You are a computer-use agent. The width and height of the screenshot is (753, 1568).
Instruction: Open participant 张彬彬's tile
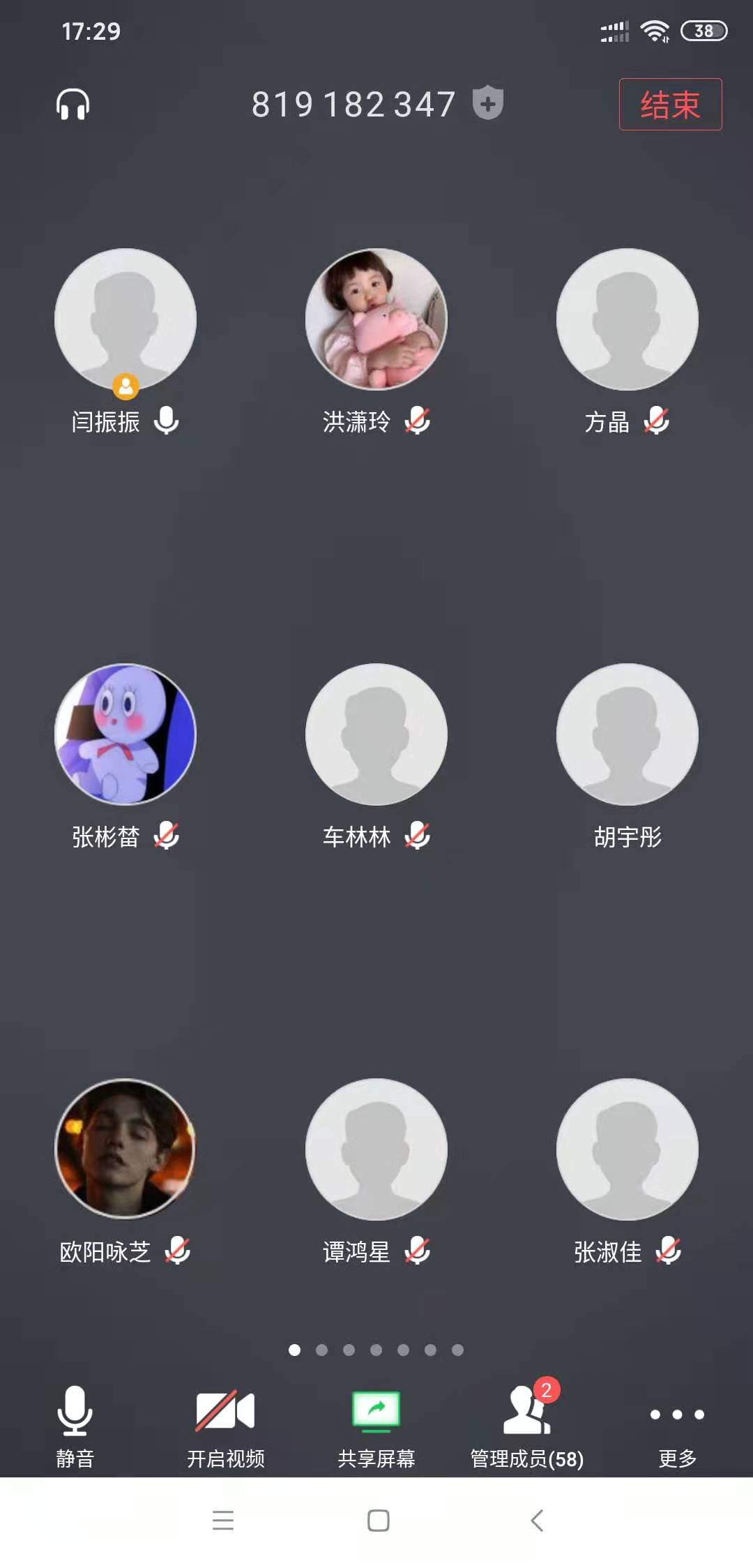(x=125, y=734)
